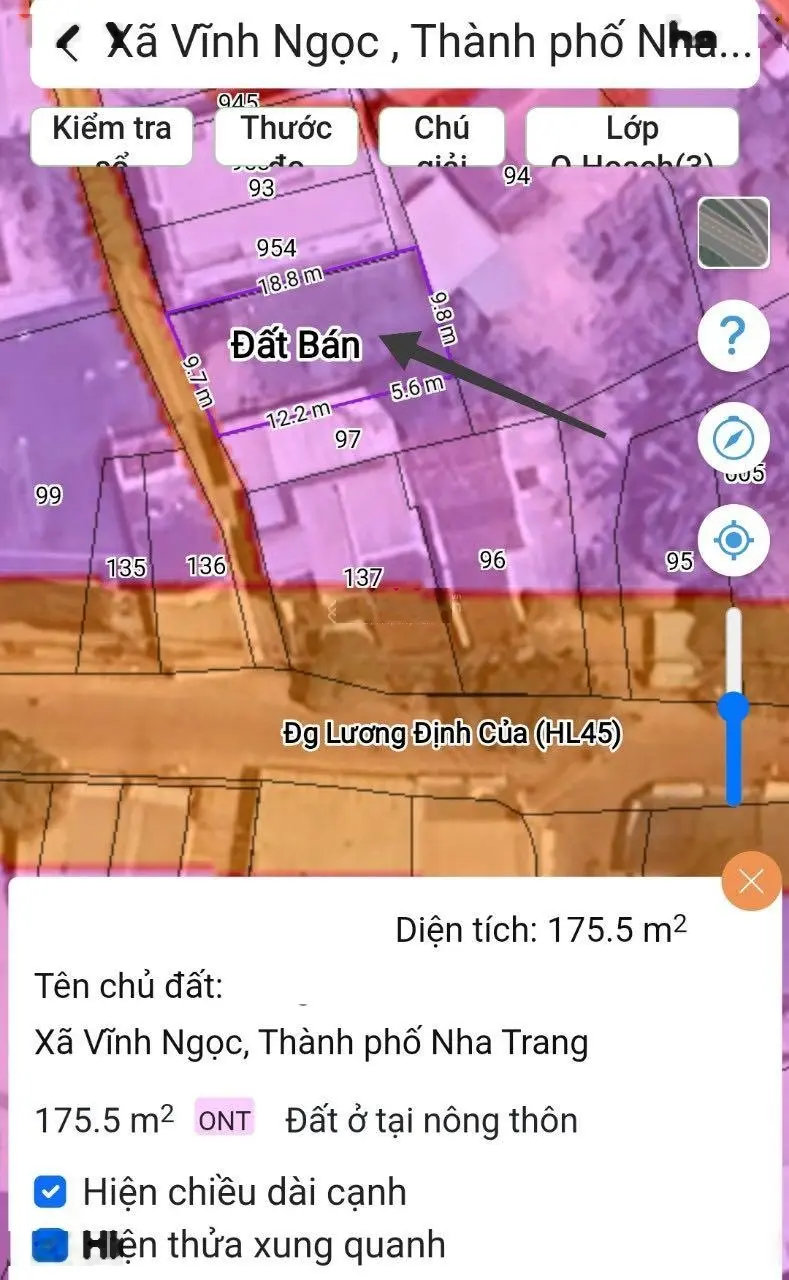Switch the map base layer thumbnail
The width and height of the screenshot is (789, 1280).
pyautogui.click(x=733, y=232)
